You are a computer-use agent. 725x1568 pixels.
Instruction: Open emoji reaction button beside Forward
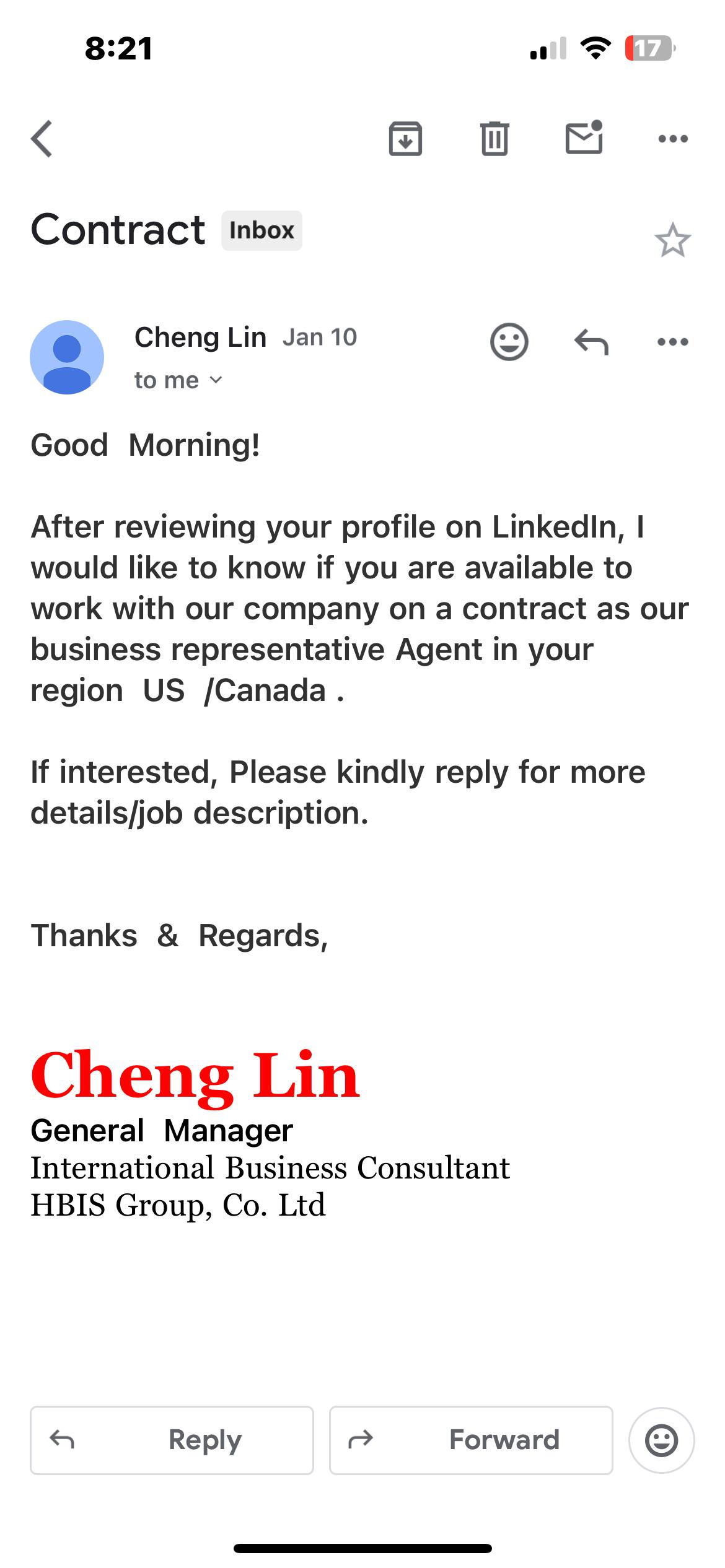pyautogui.click(x=661, y=1440)
